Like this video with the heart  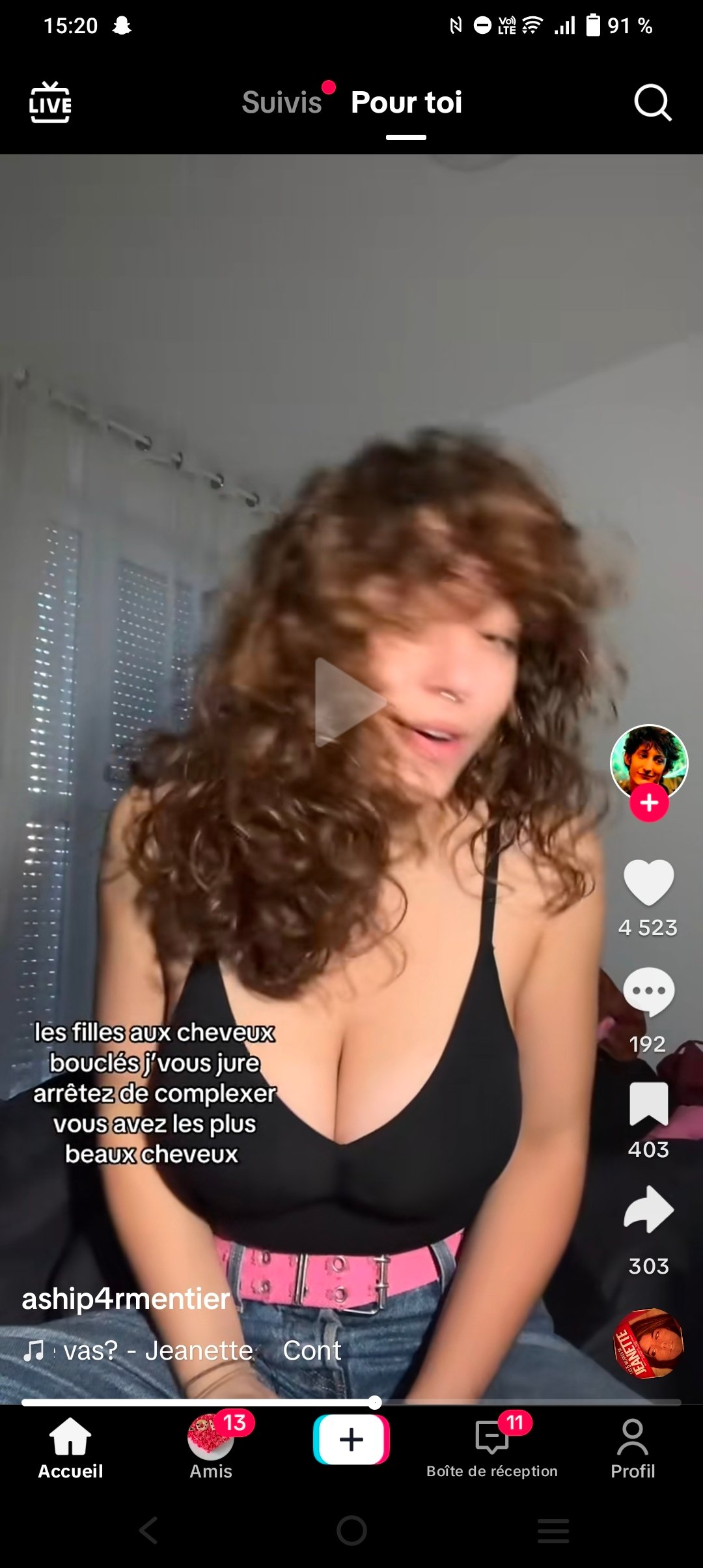point(648,882)
